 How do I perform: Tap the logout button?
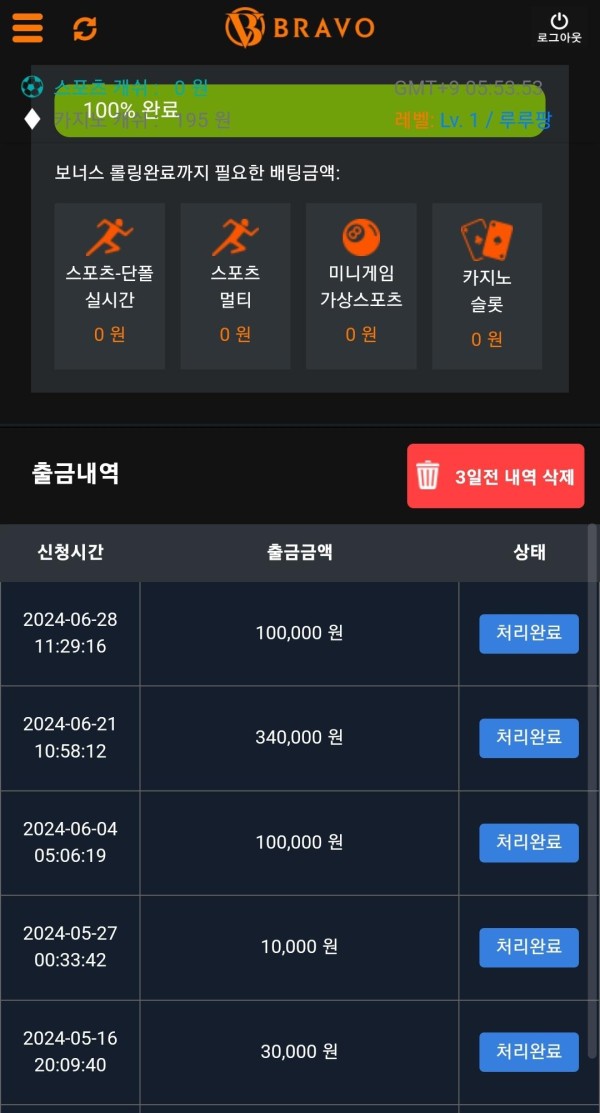(559, 27)
